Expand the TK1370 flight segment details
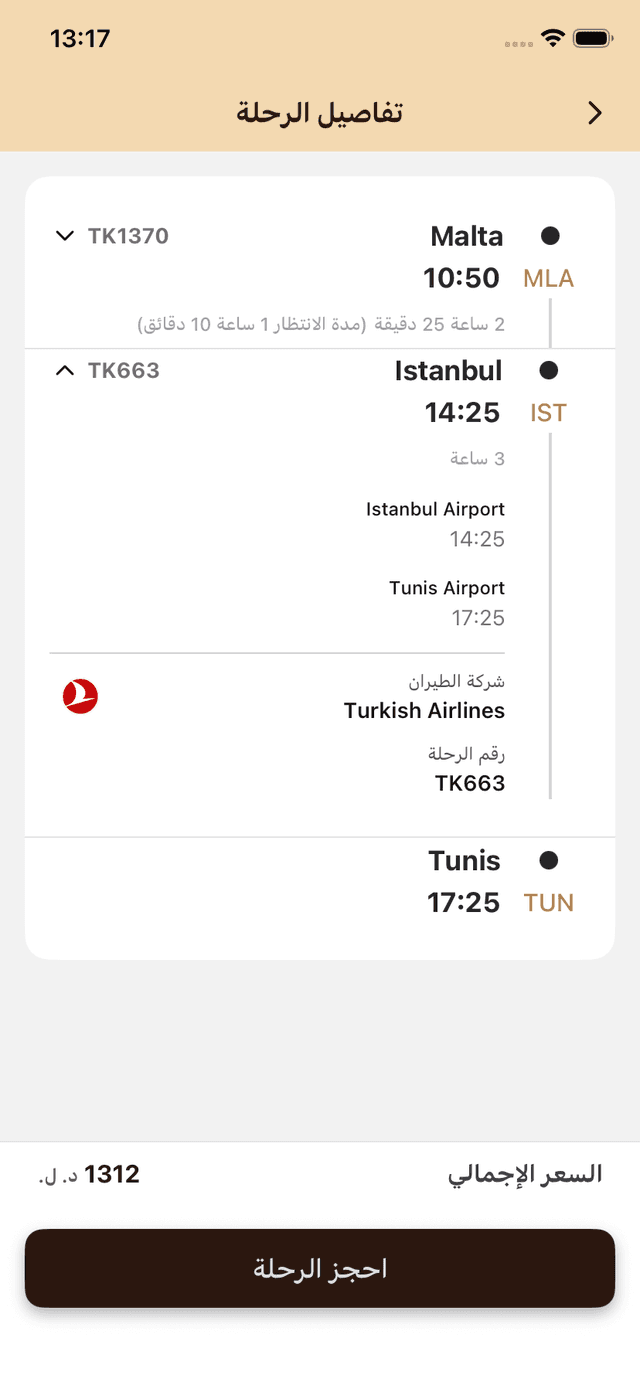The width and height of the screenshot is (640, 1385). (65, 236)
